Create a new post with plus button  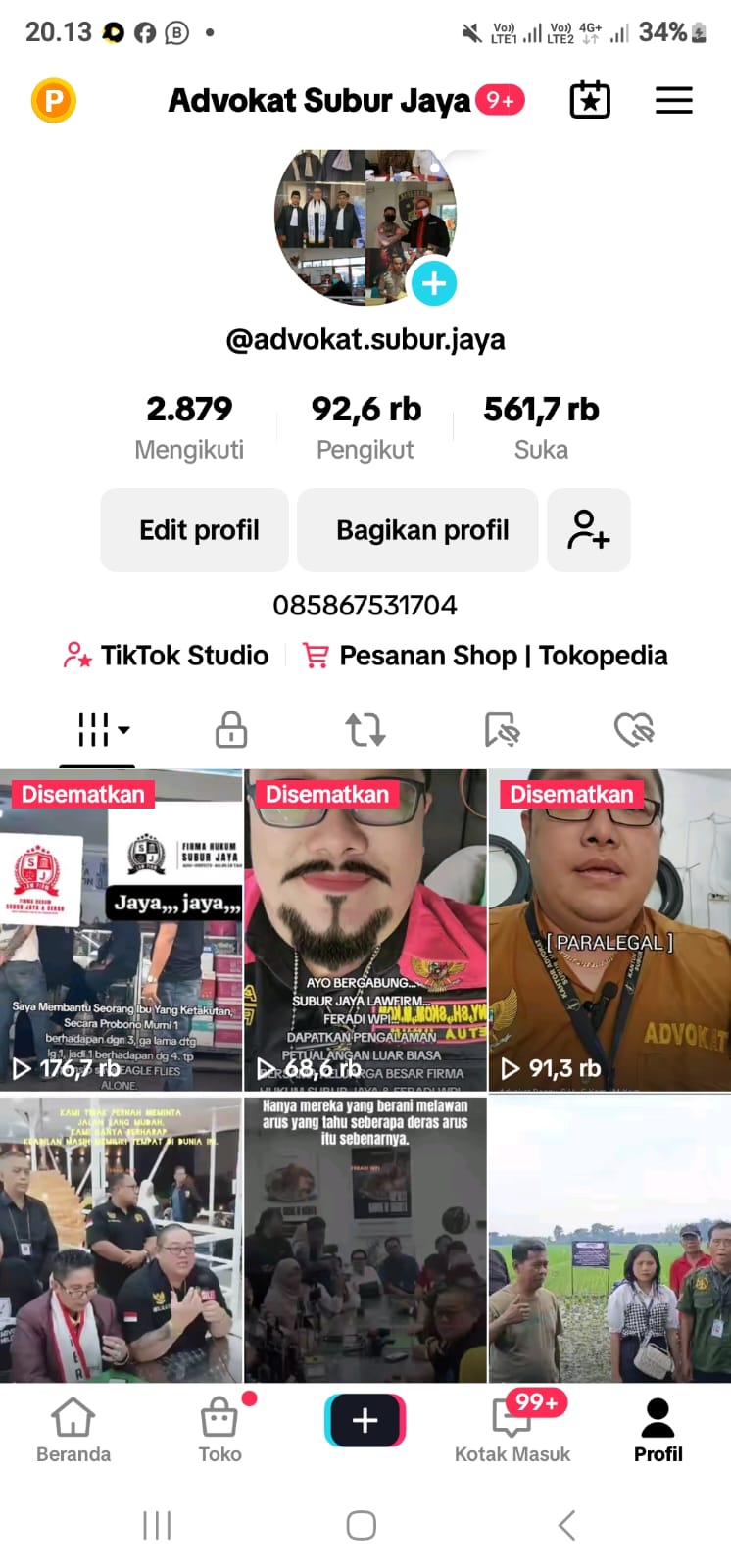point(365,1420)
